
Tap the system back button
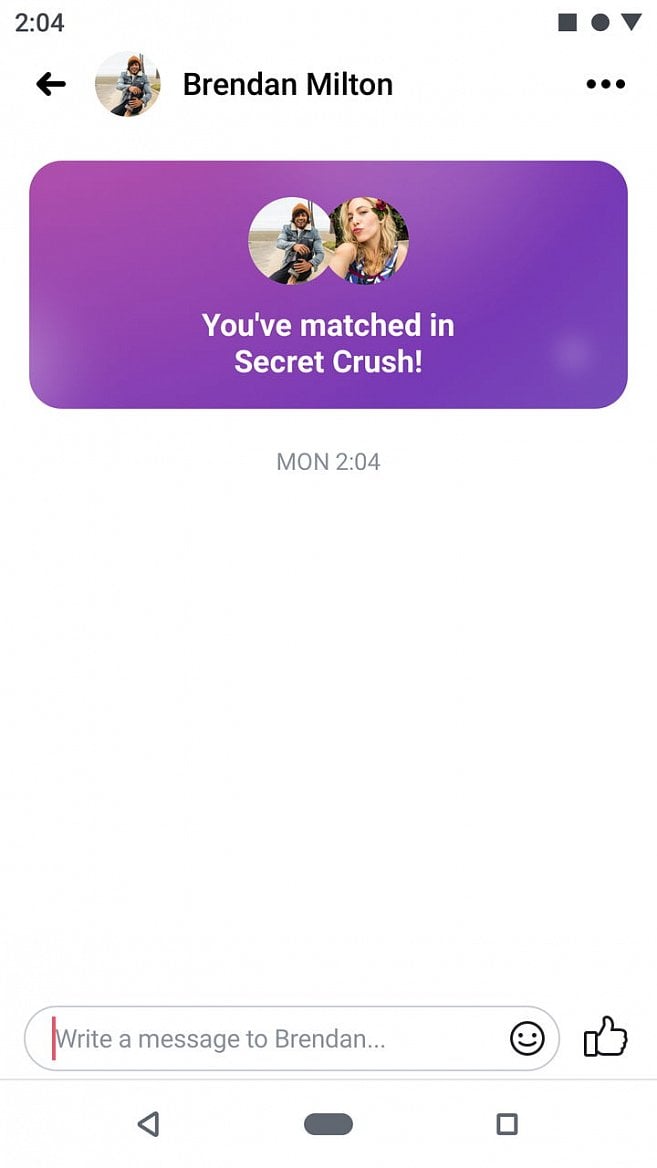point(148,1124)
